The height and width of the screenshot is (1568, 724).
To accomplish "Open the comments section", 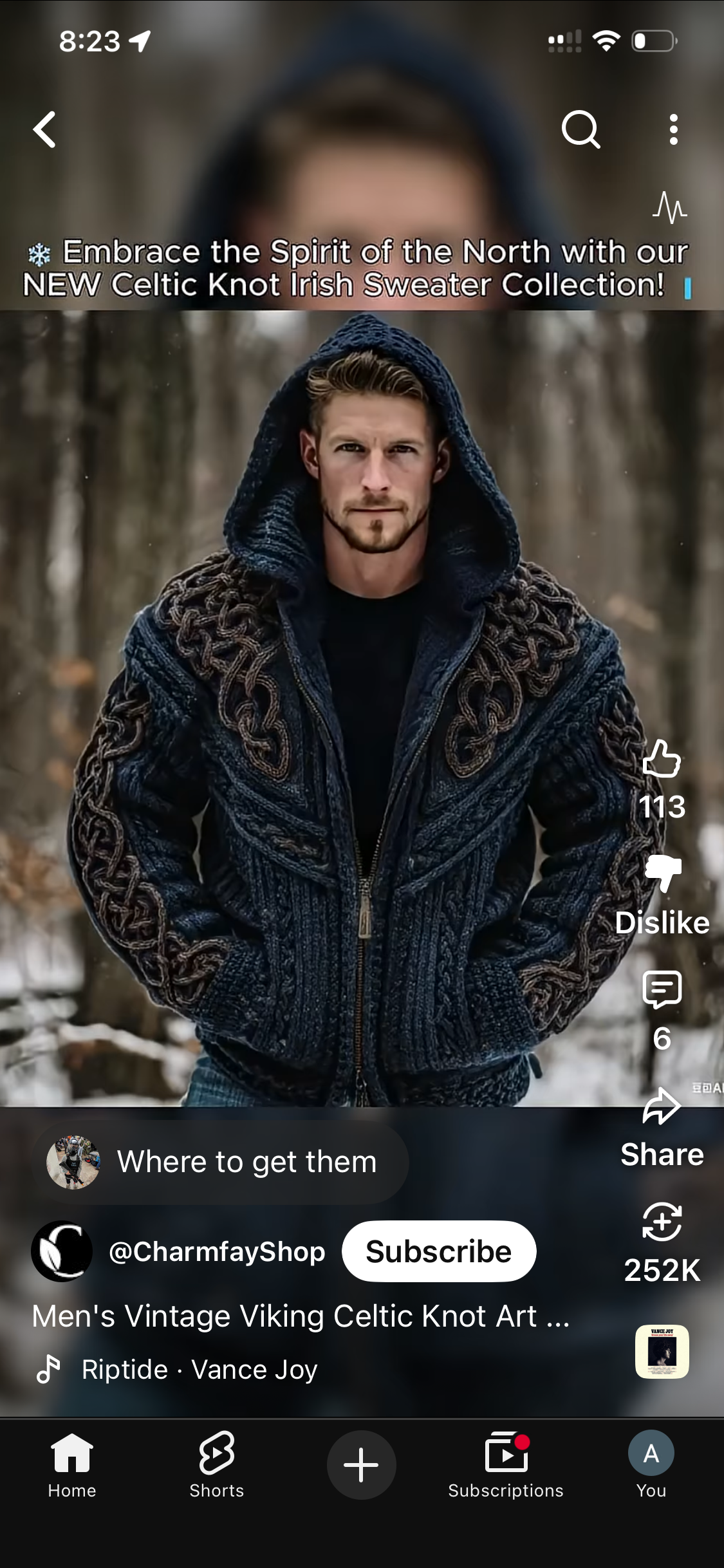I will coord(662,990).
